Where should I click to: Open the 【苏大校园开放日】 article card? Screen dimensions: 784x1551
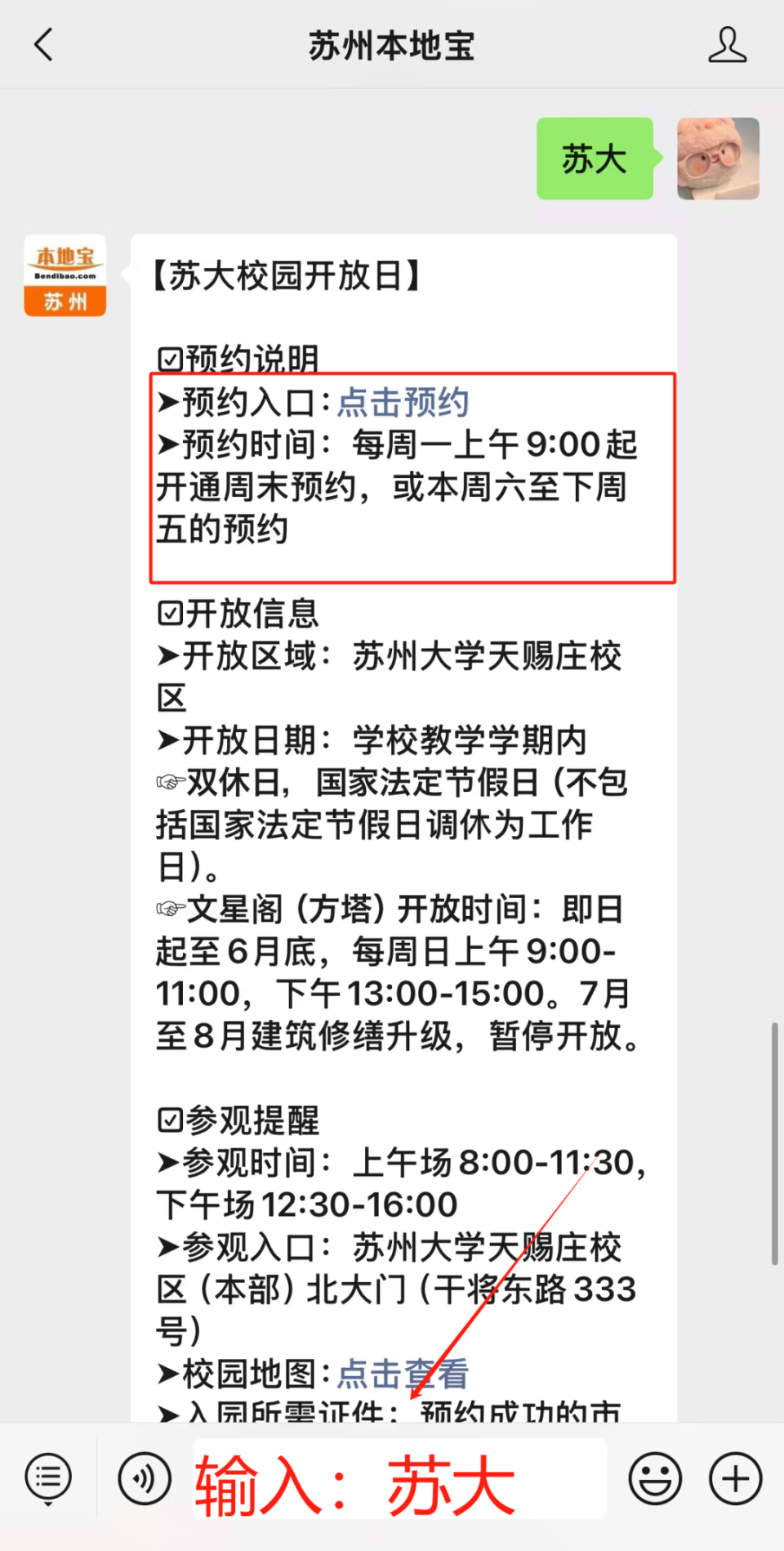(x=287, y=276)
